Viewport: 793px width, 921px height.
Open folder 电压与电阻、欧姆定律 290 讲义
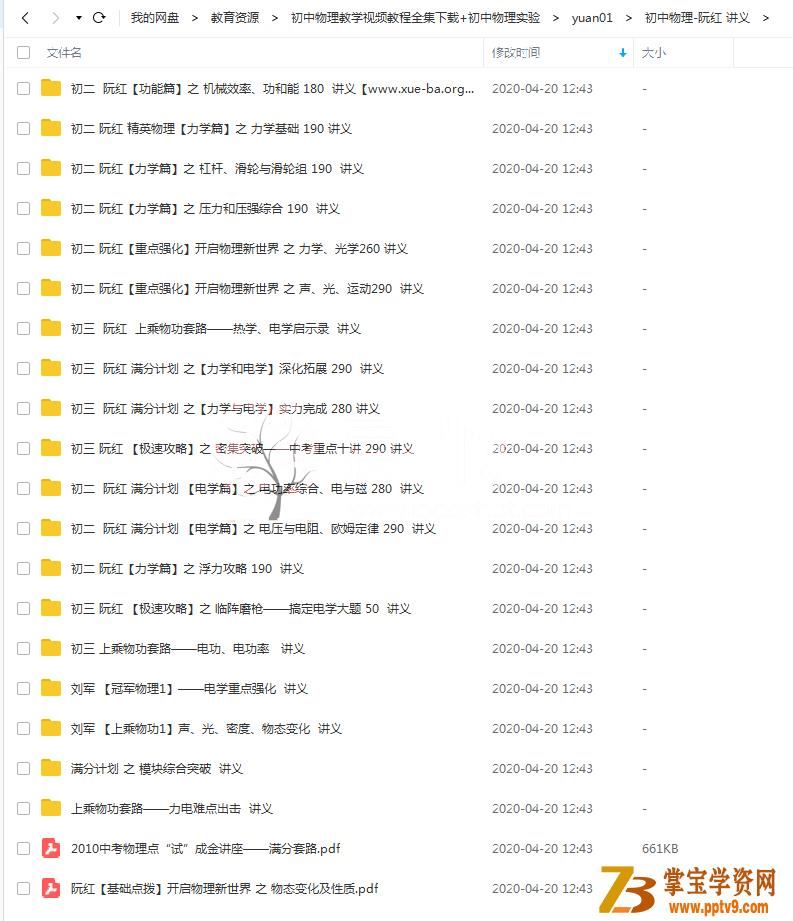253,528
